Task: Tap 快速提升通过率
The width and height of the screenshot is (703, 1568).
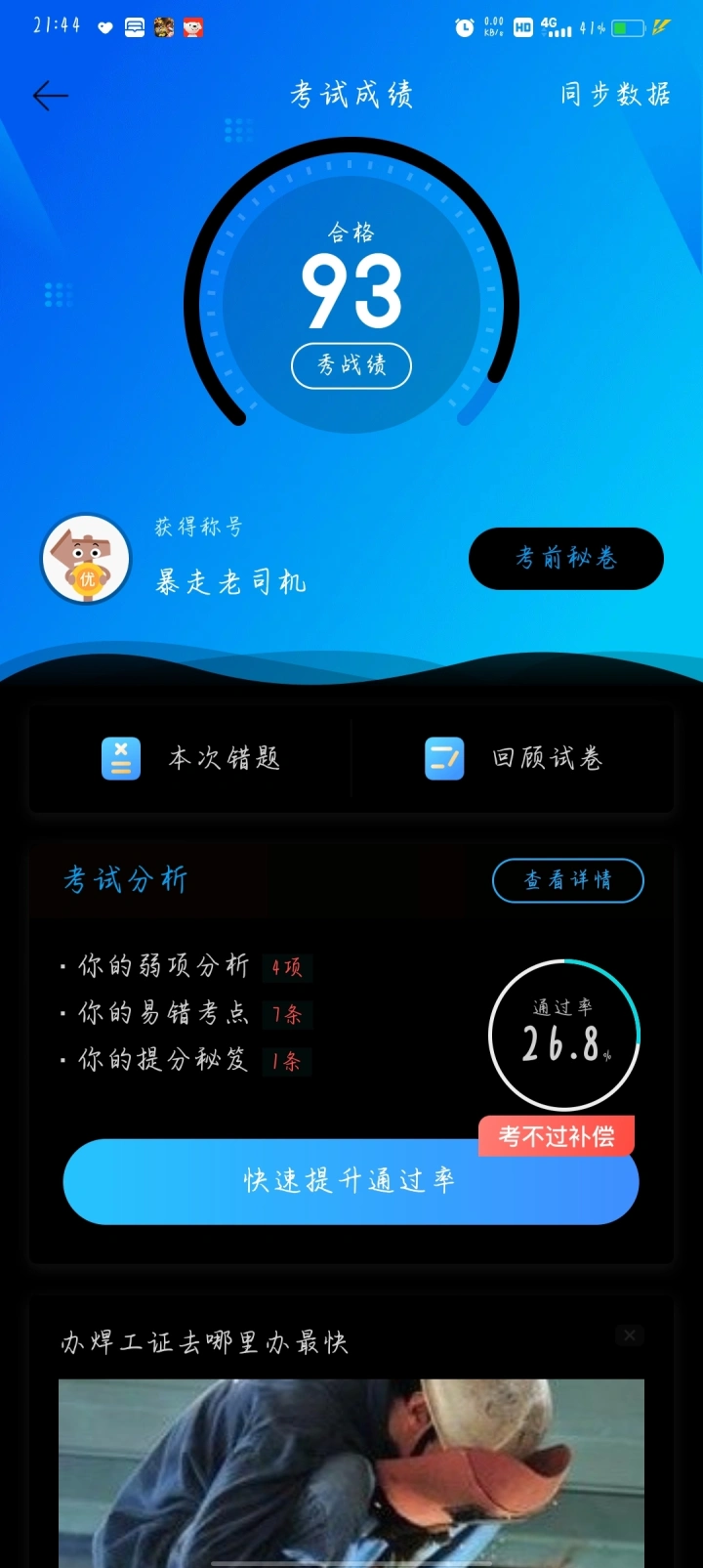Action: (x=351, y=1181)
